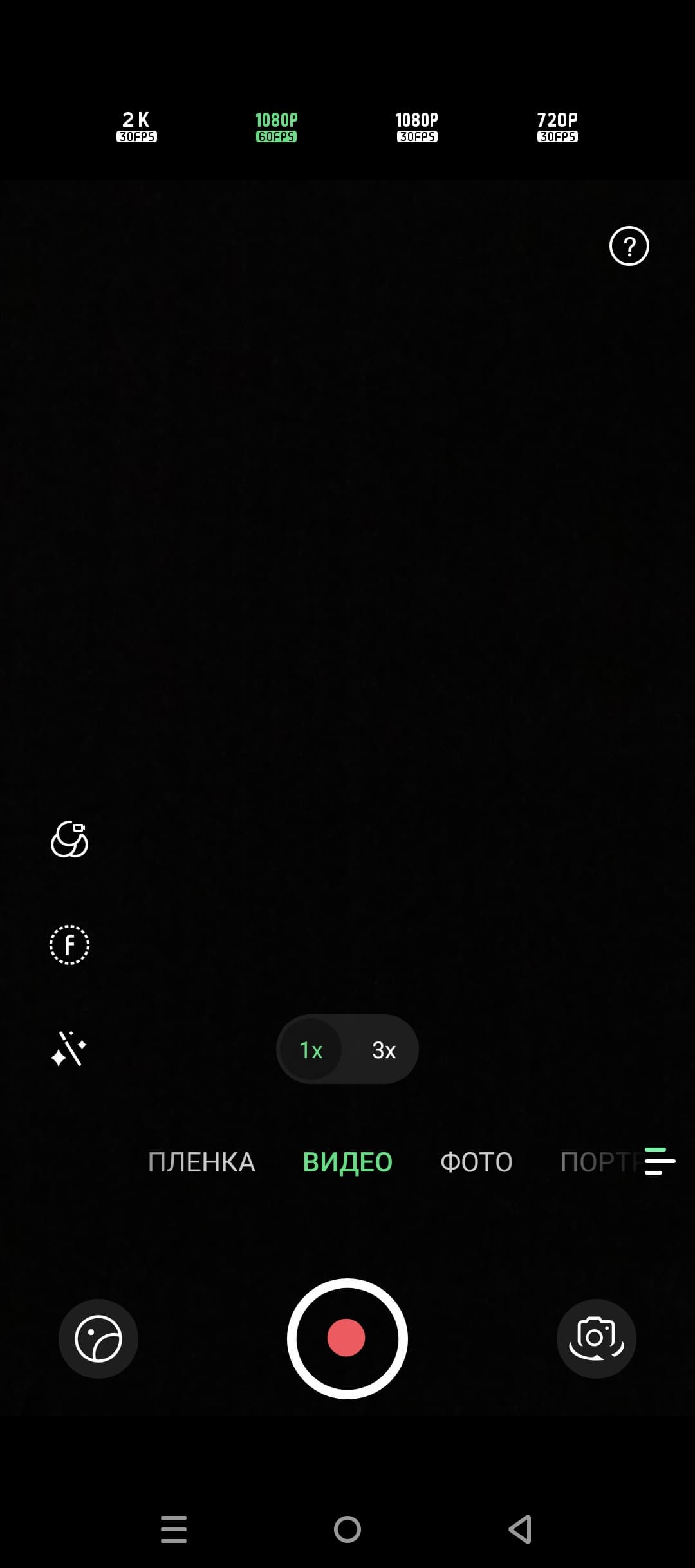Open the video color filters icon
This screenshot has height=1568, width=695.
69,839
